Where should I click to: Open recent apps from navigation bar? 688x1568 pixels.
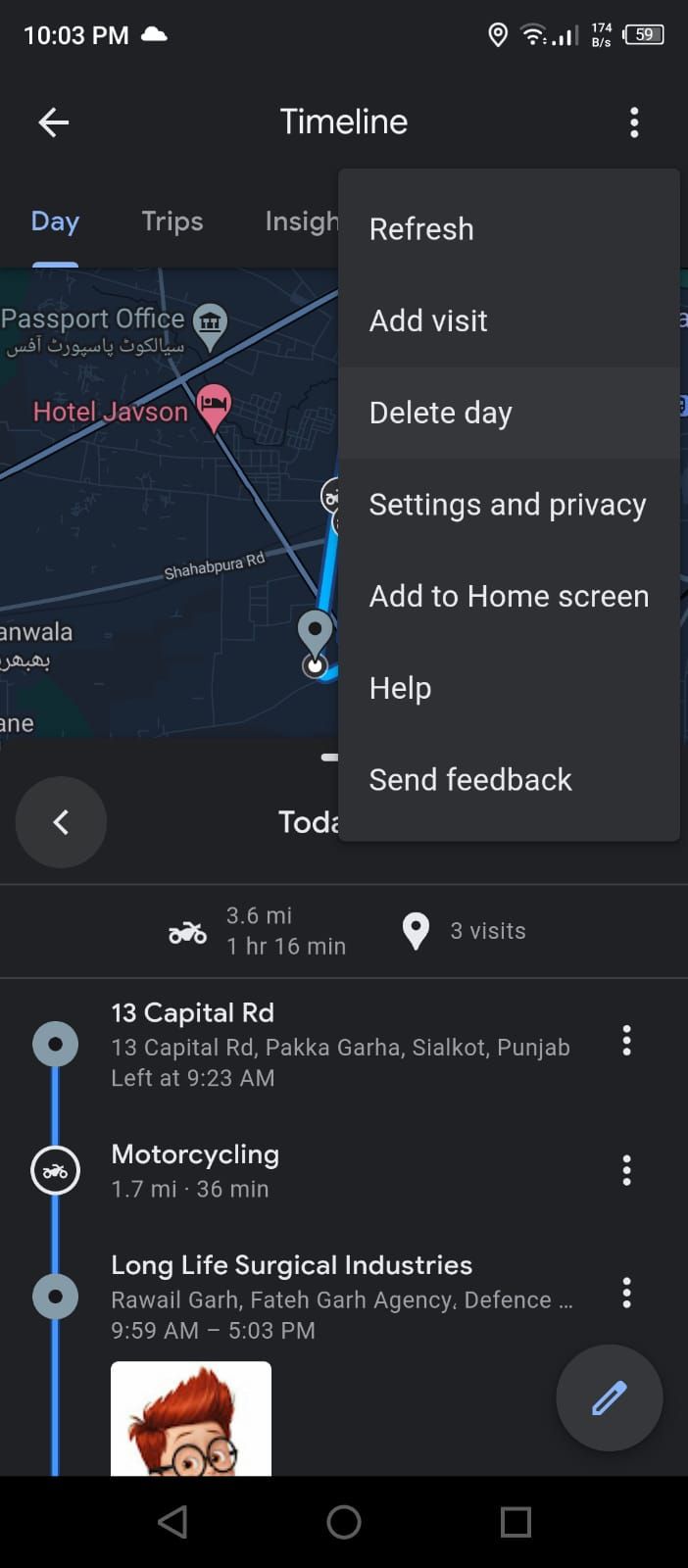point(516,1522)
